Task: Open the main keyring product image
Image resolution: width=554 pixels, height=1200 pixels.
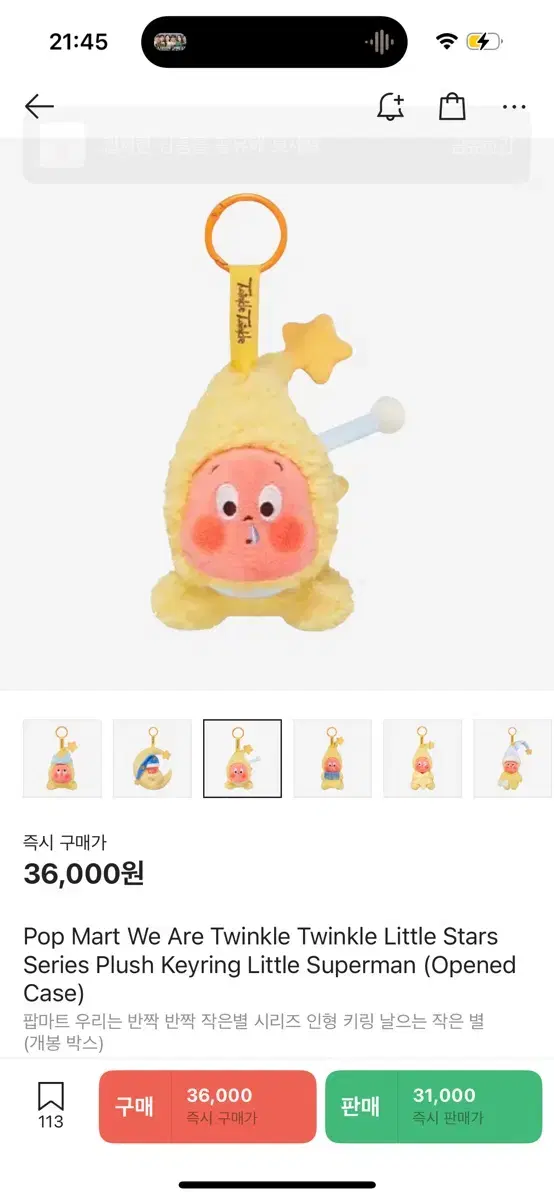Action: (x=277, y=414)
